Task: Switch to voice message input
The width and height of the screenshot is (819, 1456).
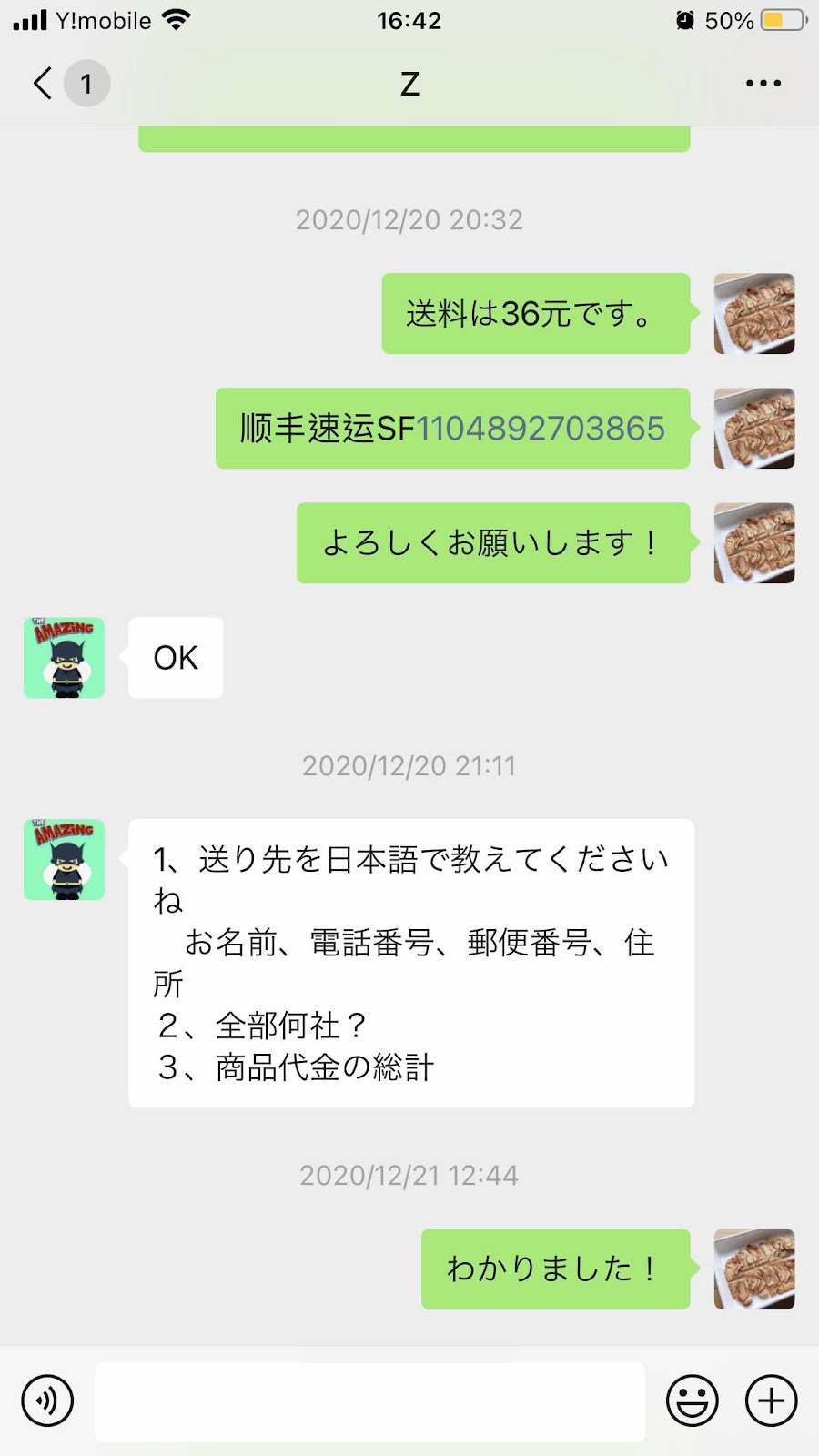Action: pos(47,1400)
